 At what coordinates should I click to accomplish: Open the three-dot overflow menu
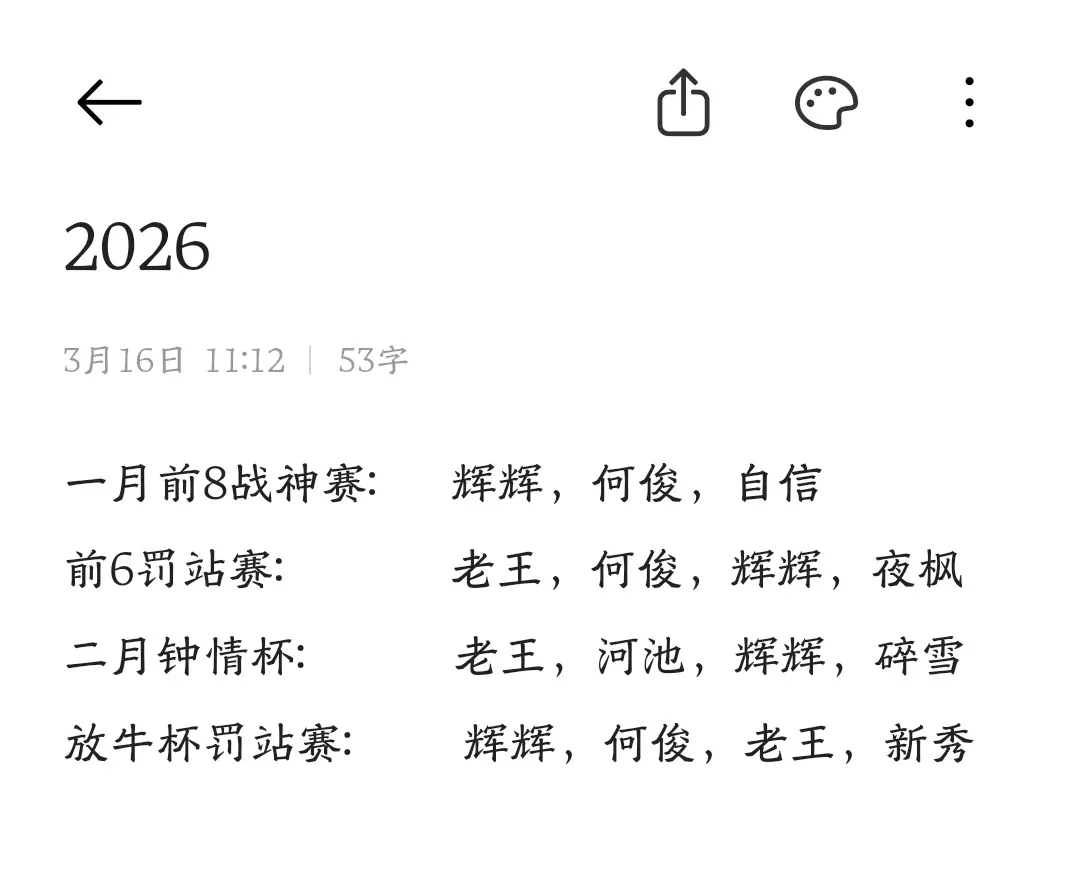tap(969, 102)
